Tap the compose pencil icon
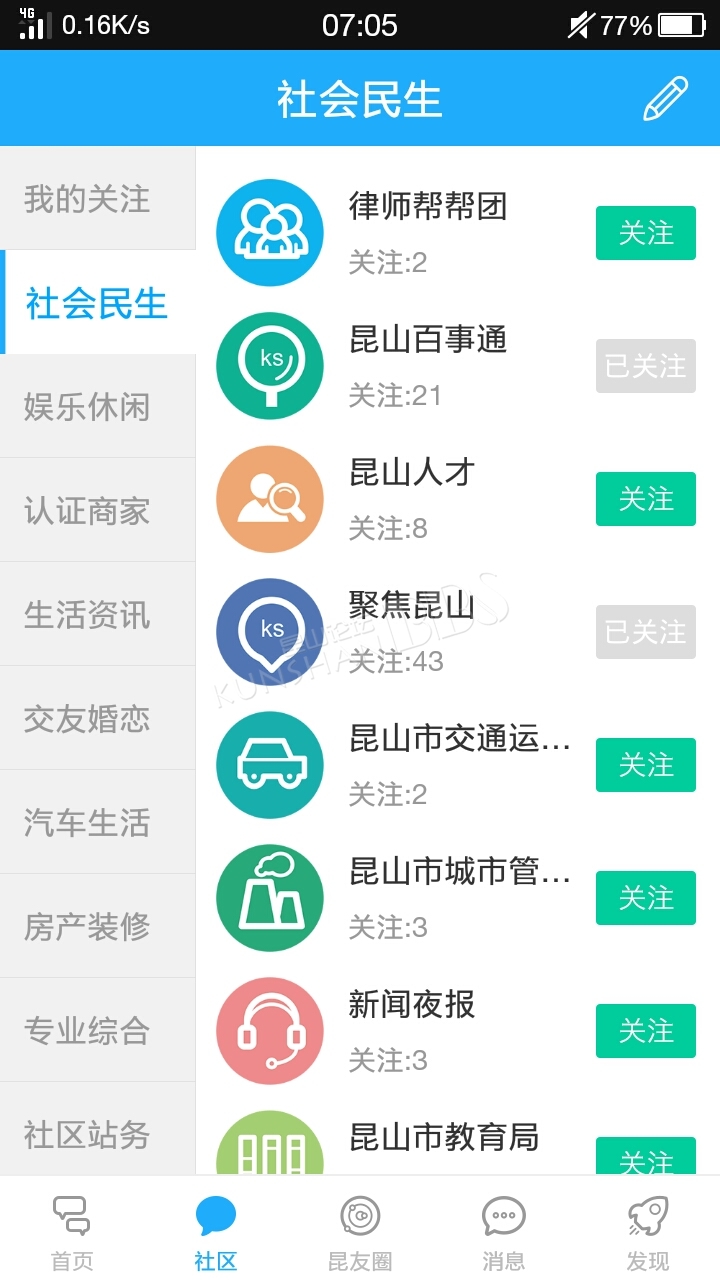The image size is (720, 1280). click(665, 99)
